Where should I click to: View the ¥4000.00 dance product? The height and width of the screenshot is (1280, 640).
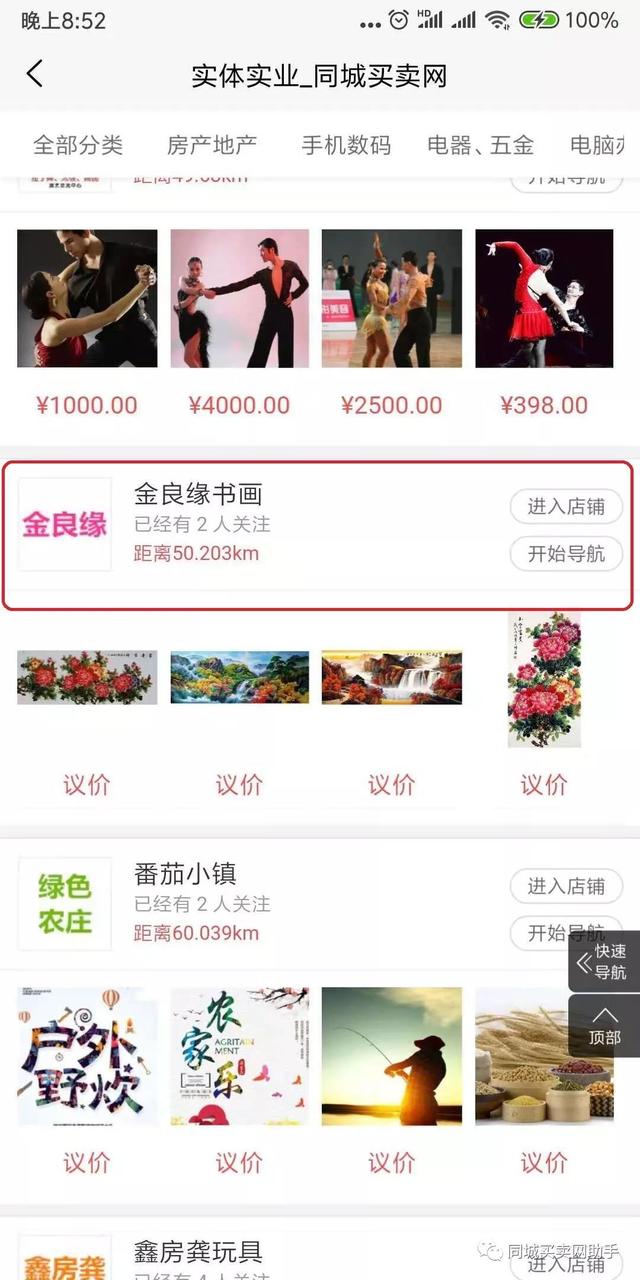239,298
